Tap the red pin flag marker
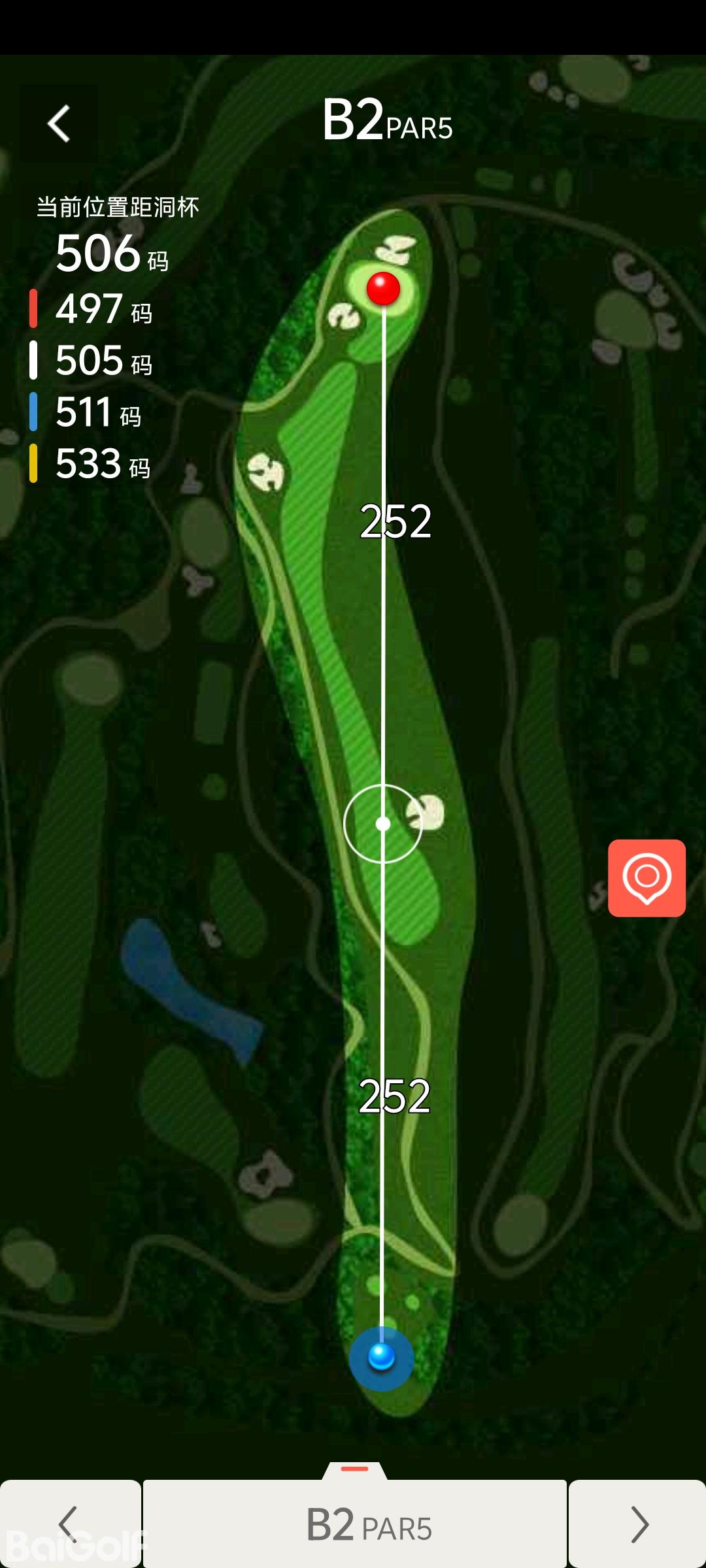Image resolution: width=706 pixels, height=1568 pixels. pyautogui.click(x=383, y=288)
